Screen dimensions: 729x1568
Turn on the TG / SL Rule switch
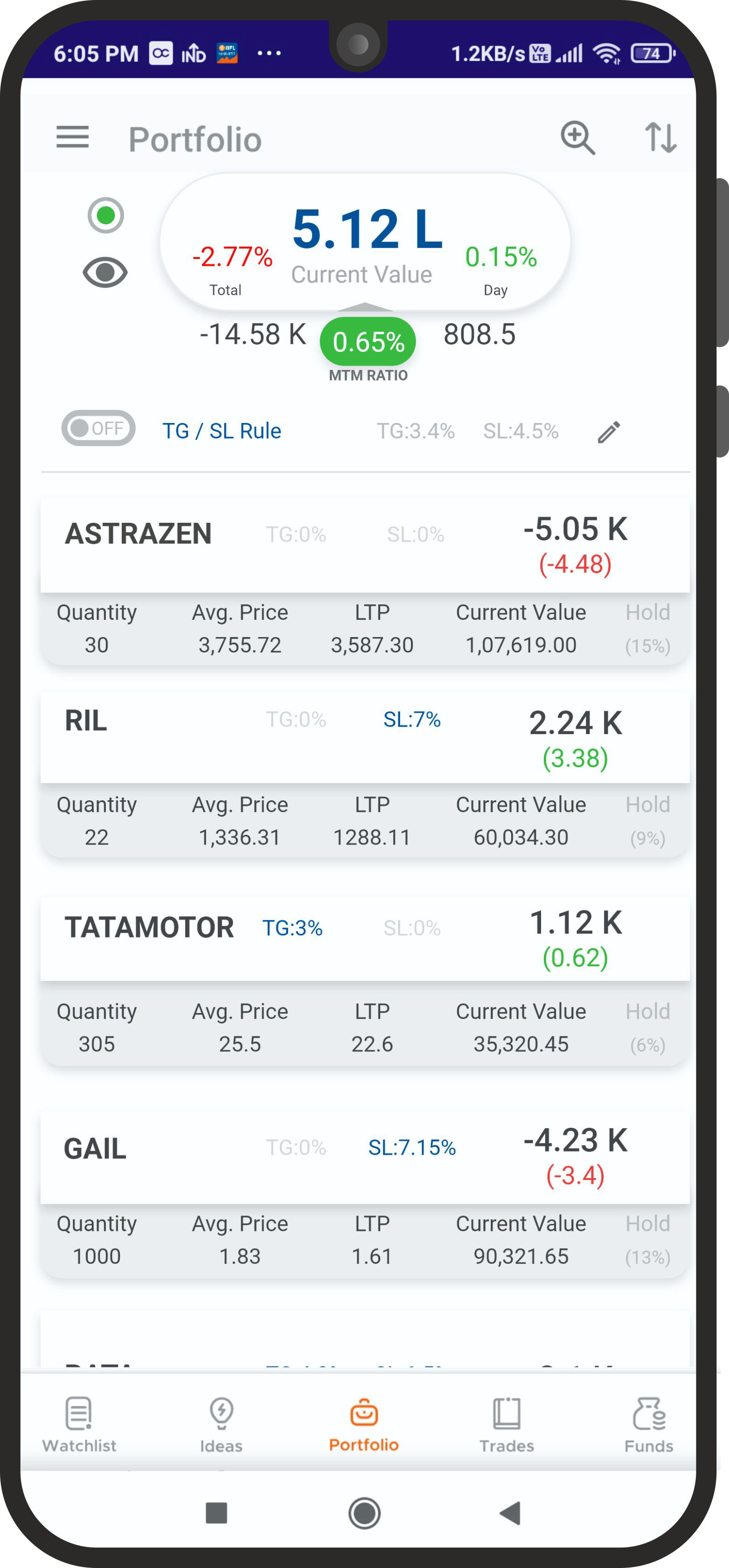click(x=98, y=429)
